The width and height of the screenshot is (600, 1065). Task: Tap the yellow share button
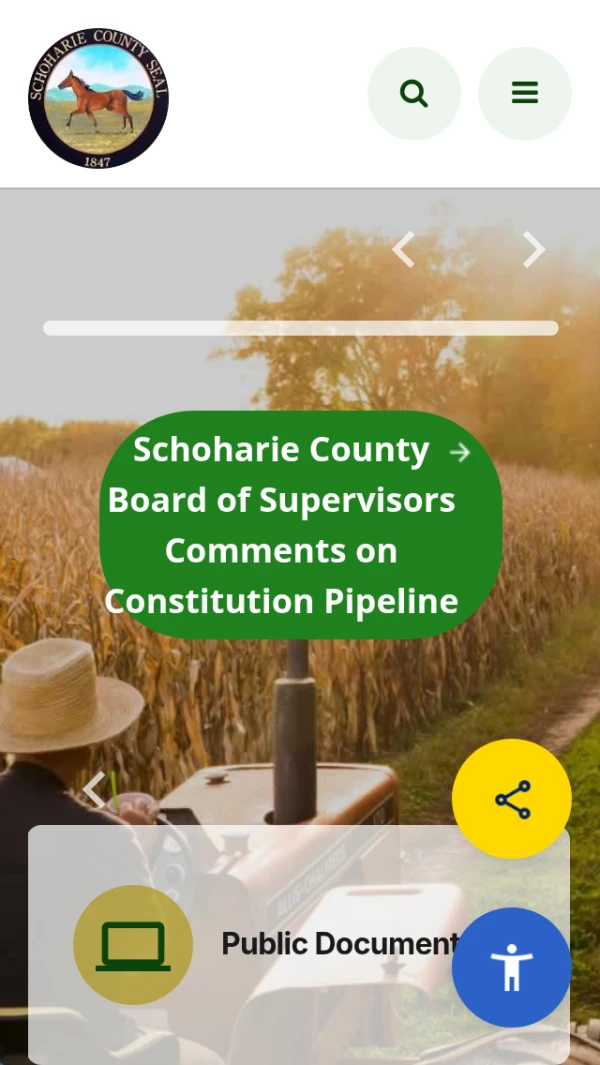[512, 799]
